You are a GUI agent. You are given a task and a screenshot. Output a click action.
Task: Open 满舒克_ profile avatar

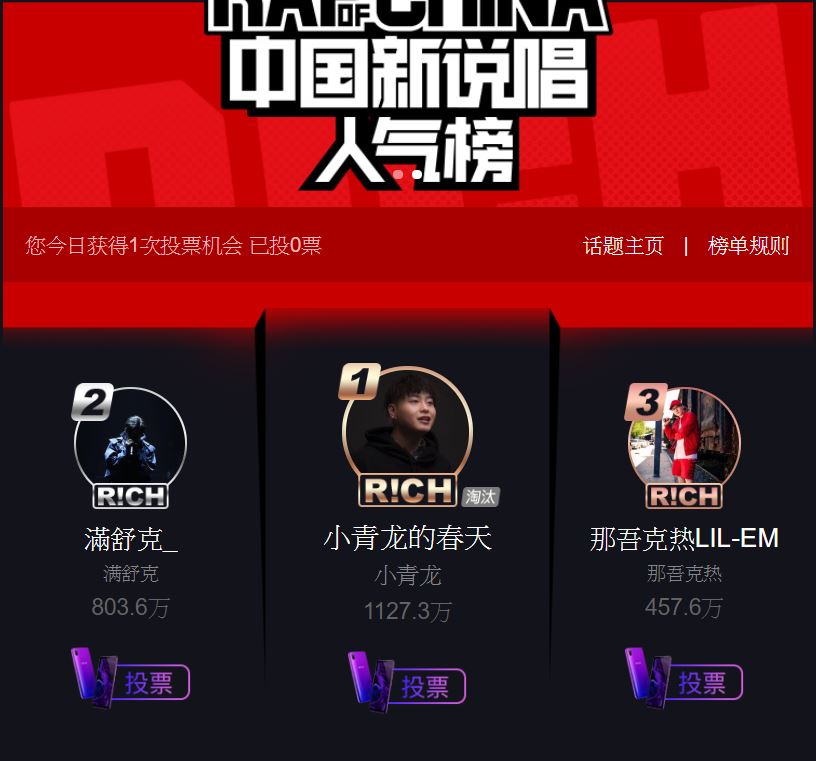(x=131, y=442)
